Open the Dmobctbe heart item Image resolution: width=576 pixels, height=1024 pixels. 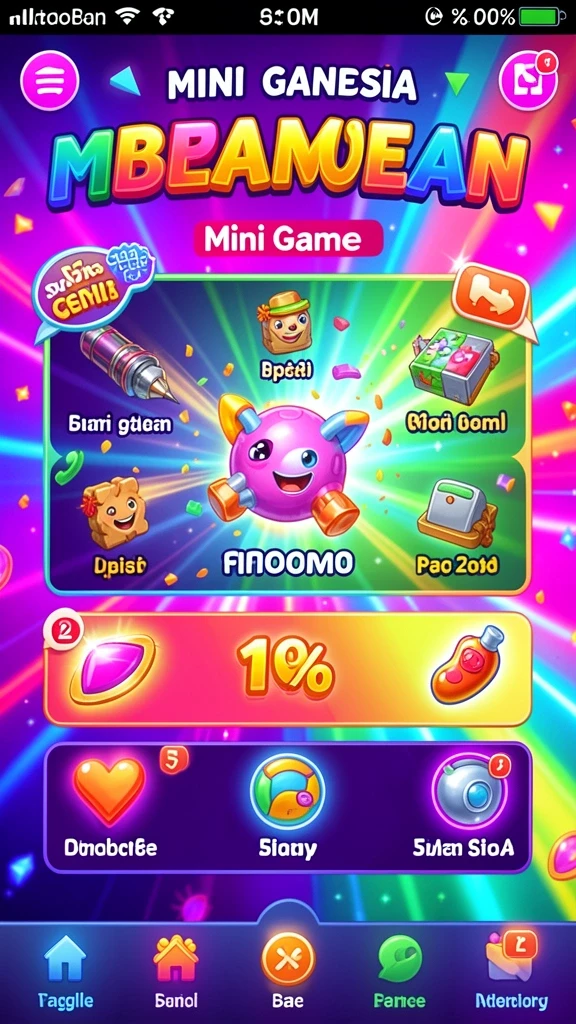(111, 805)
